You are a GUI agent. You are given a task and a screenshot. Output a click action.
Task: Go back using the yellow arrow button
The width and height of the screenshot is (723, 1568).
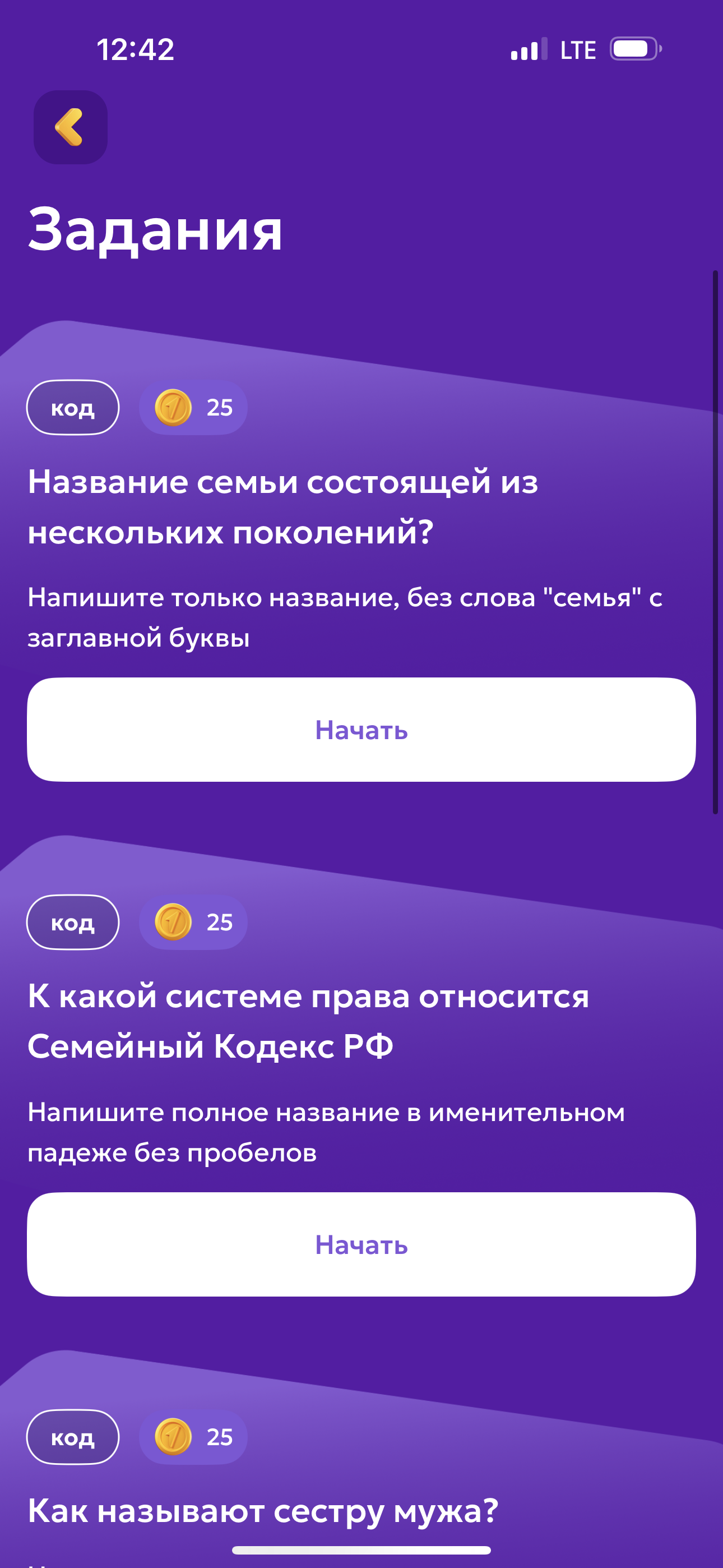click(x=71, y=127)
